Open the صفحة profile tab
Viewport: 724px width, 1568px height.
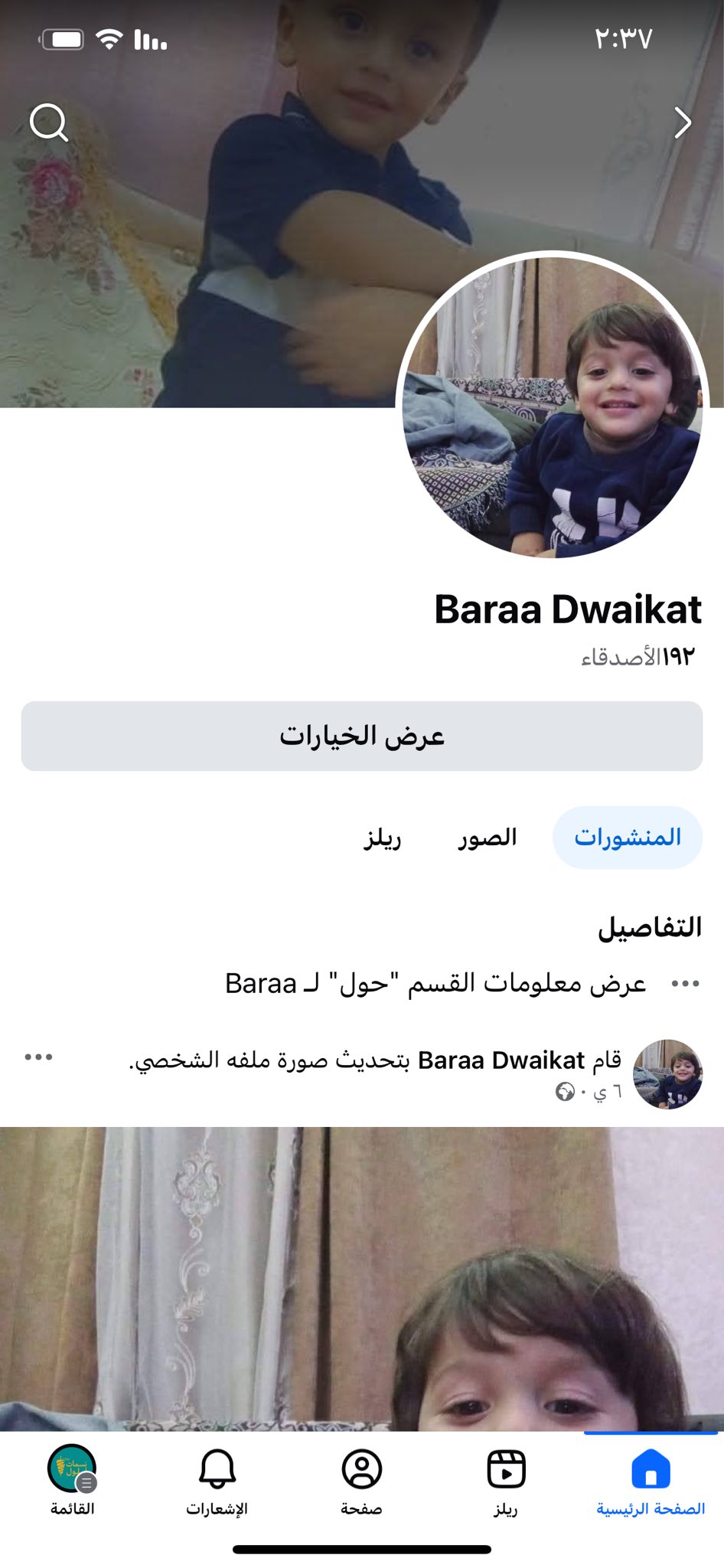coord(361,1481)
